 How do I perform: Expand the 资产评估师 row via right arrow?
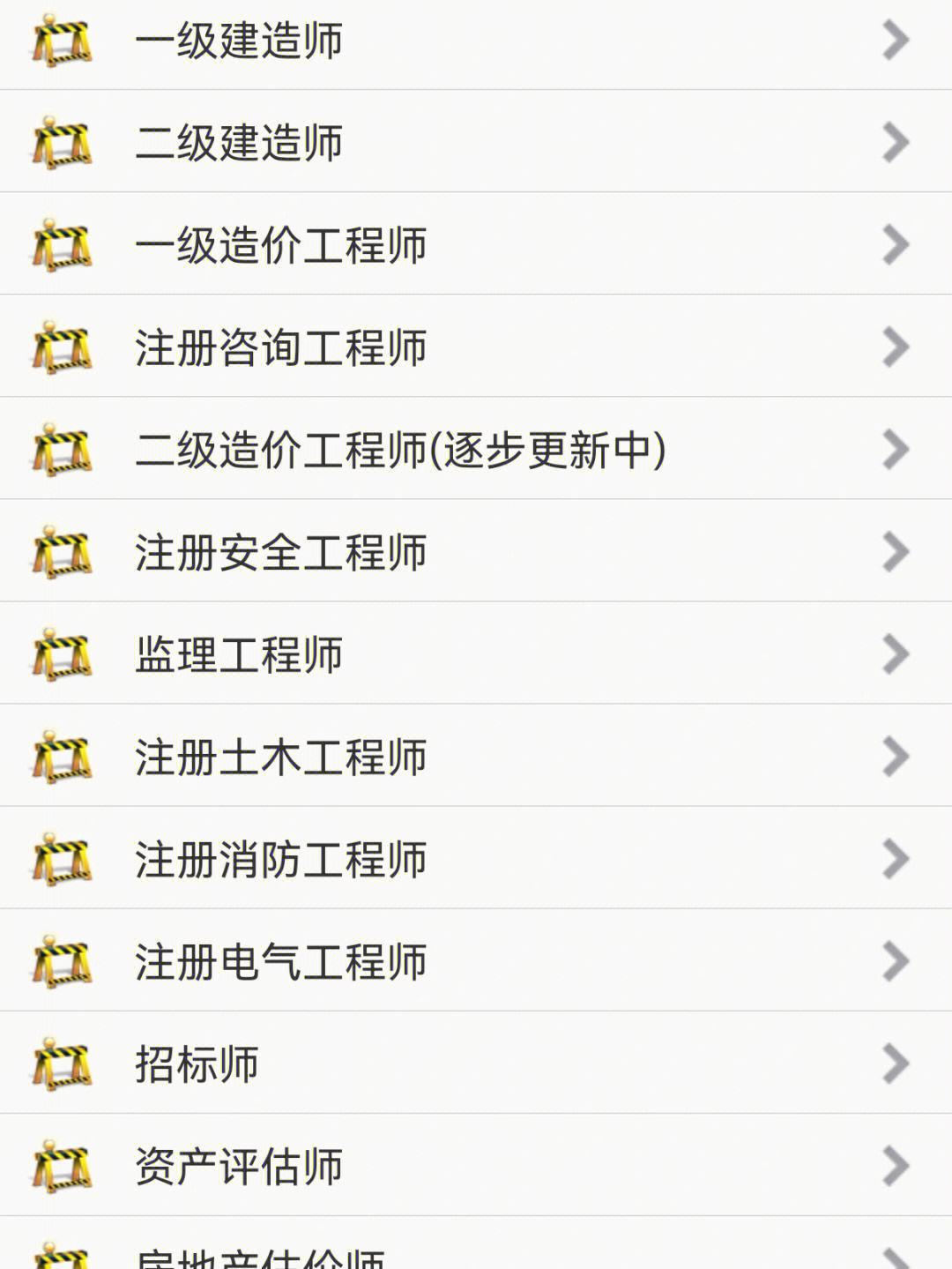[894, 1164]
